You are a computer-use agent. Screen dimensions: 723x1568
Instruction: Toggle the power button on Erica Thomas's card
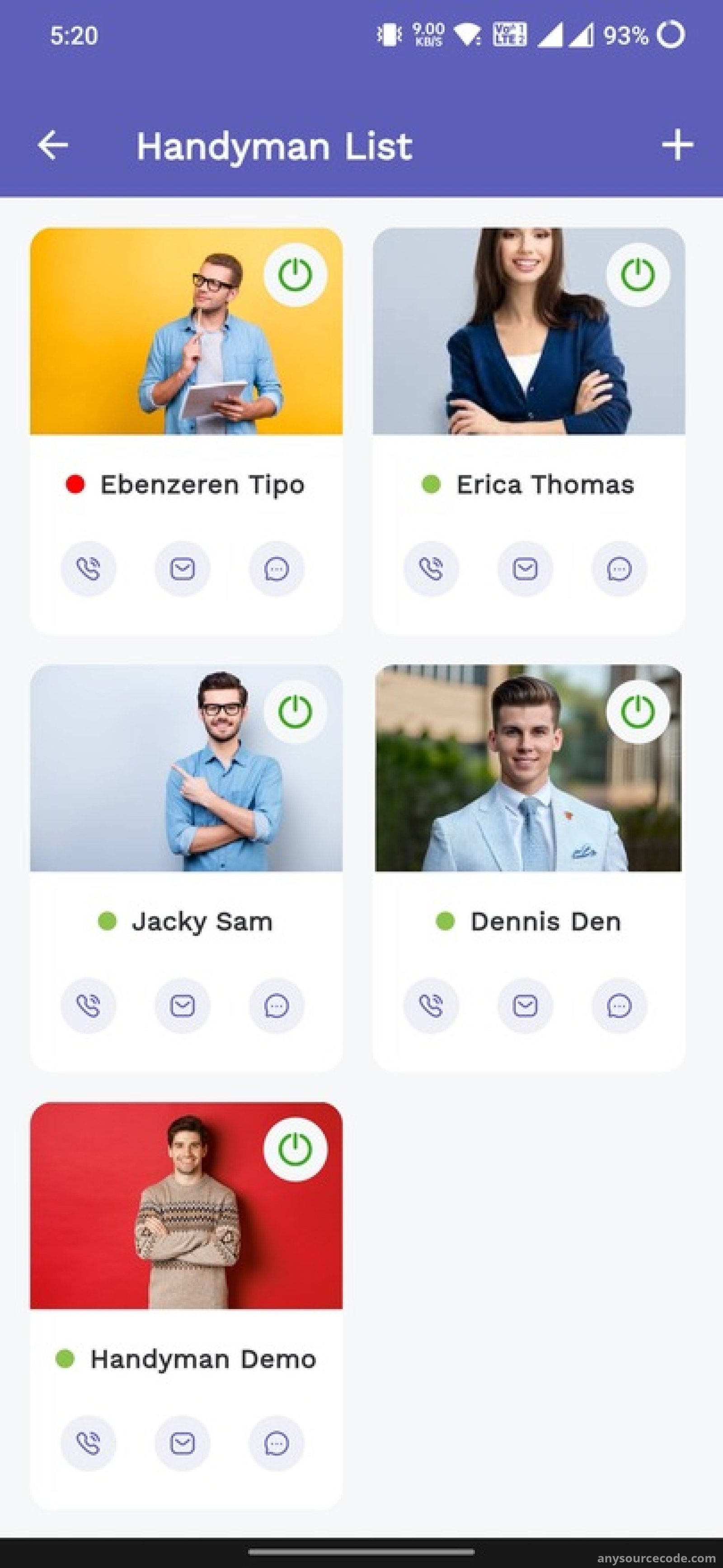638,274
